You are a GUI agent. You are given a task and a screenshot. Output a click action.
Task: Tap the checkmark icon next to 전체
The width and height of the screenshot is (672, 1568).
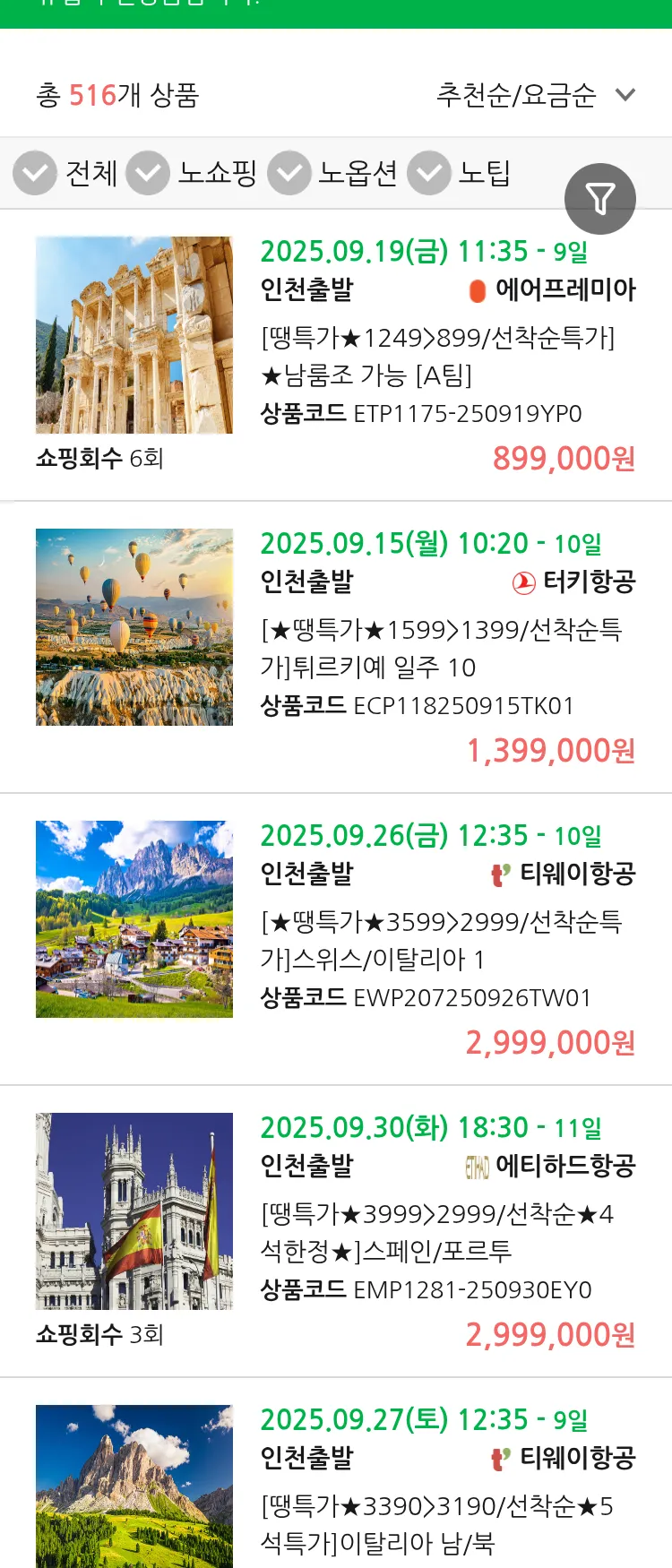(x=34, y=172)
